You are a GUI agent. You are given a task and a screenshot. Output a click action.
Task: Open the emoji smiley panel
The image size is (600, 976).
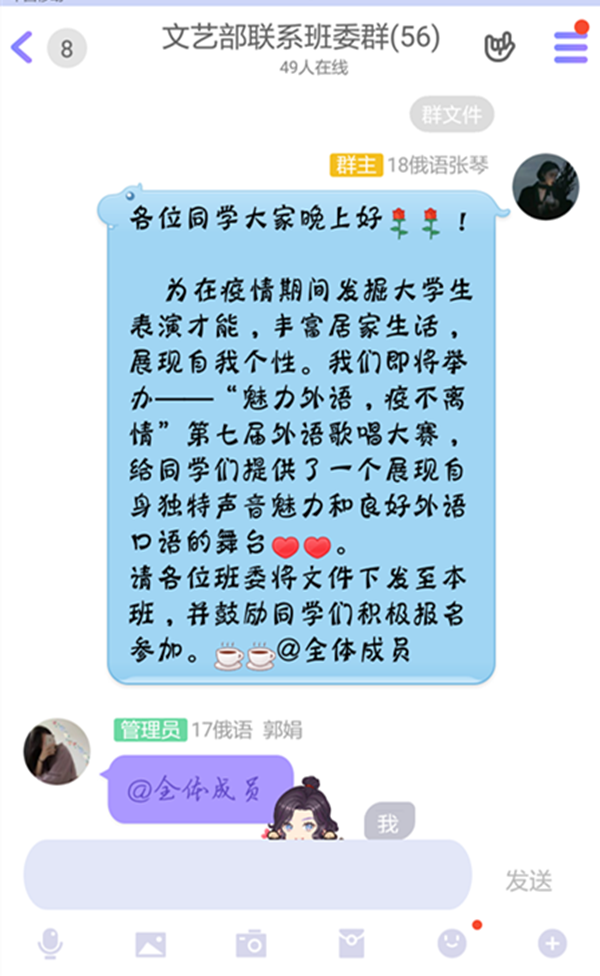click(452, 942)
